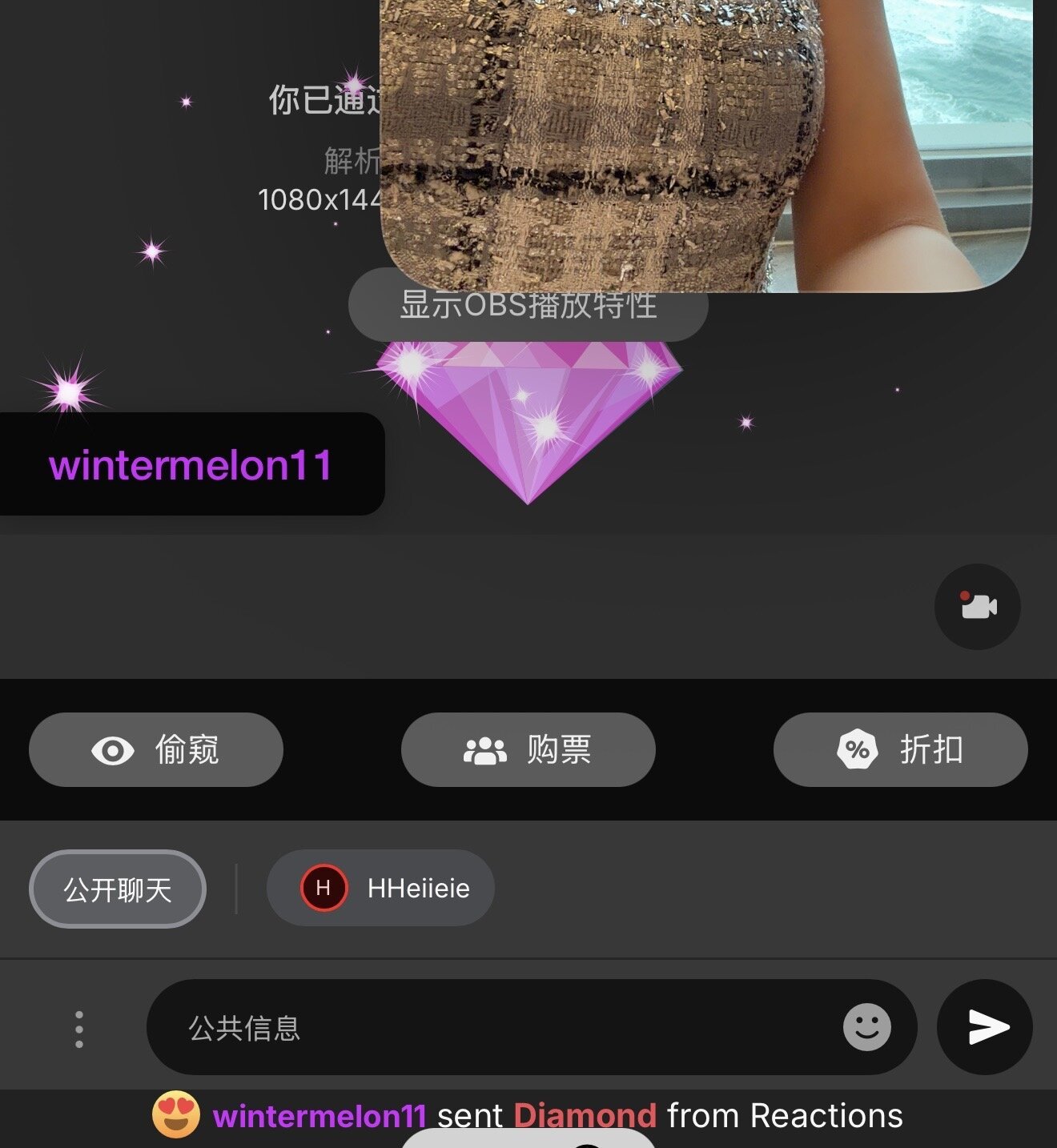The height and width of the screenshot is (1148, 1057).
Task: Open the emoji picker in message field
Action: (x=866, y=1027)
